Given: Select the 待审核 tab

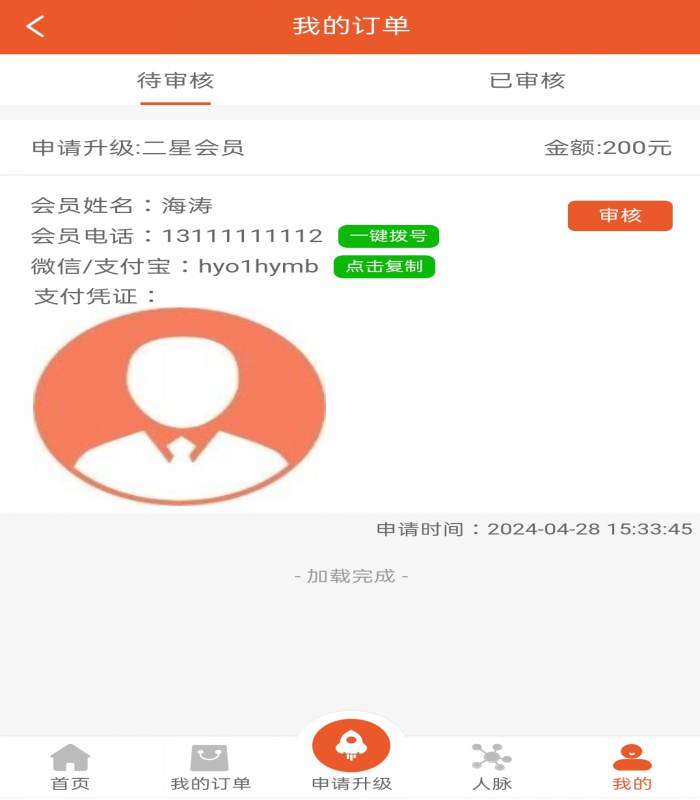Looking at the screenshot, I should 175,81.
